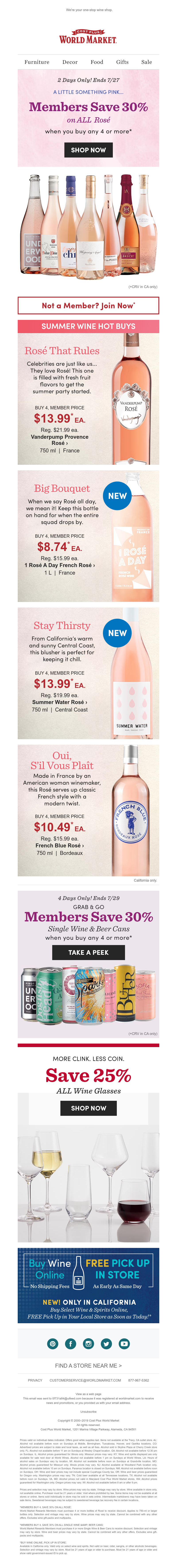Open the Furniture category
177x1568 pixels.
click(37, 61)
